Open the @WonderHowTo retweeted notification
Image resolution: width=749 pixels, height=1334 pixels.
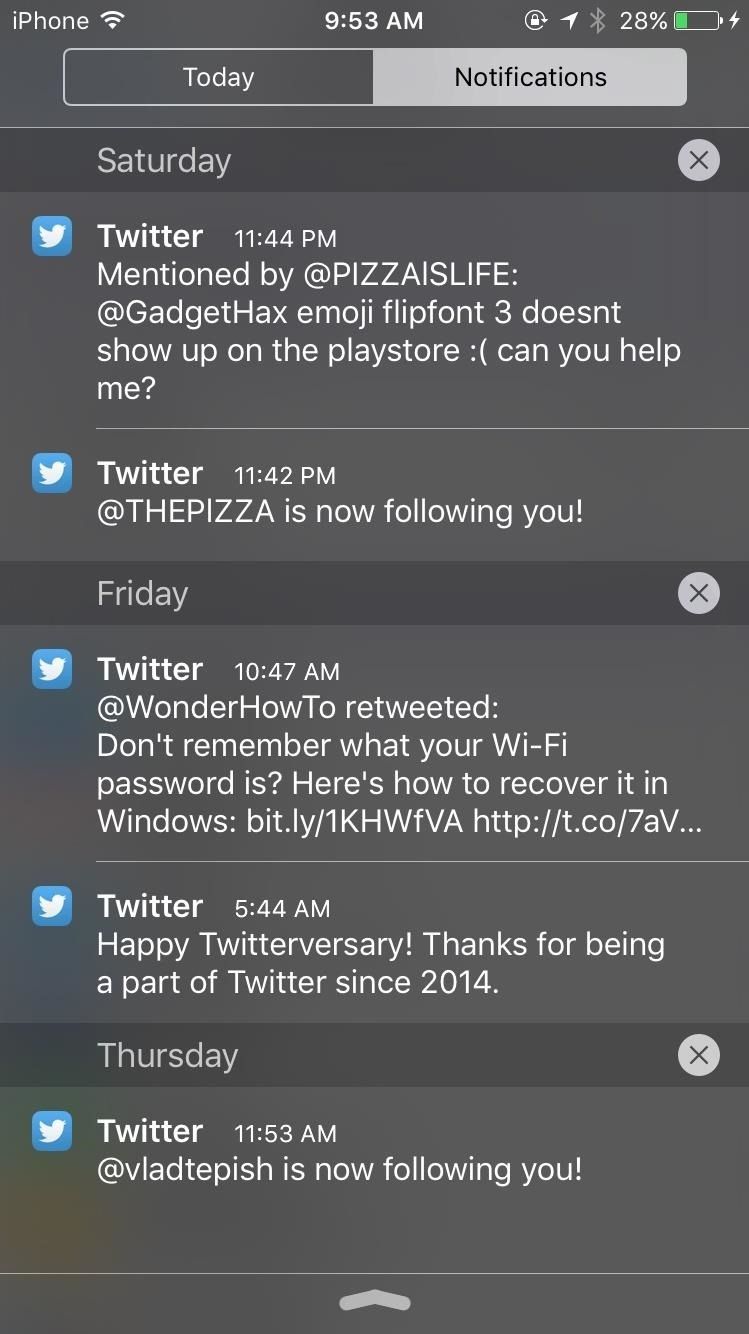click(390, 744)
